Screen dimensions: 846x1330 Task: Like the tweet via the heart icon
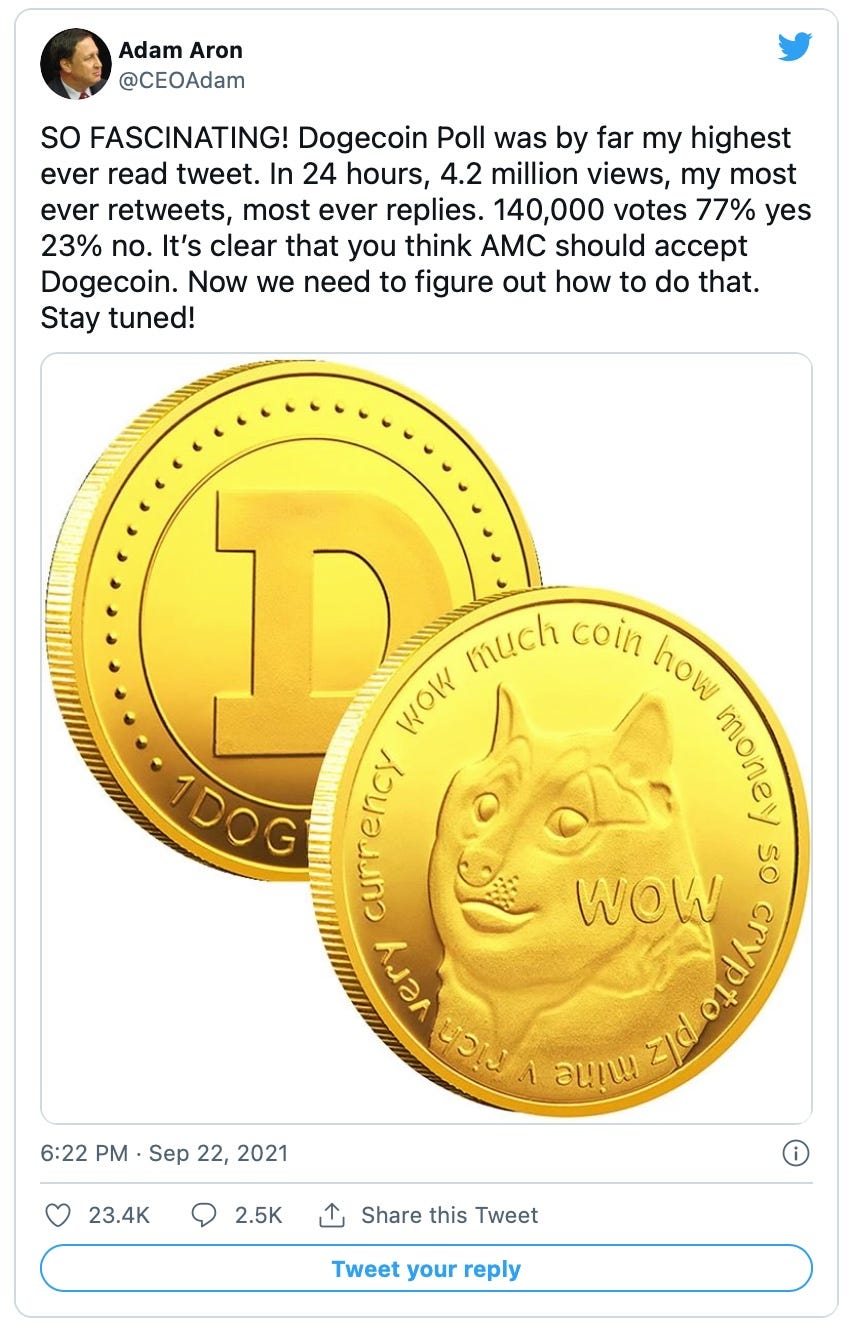[57, 1215]
